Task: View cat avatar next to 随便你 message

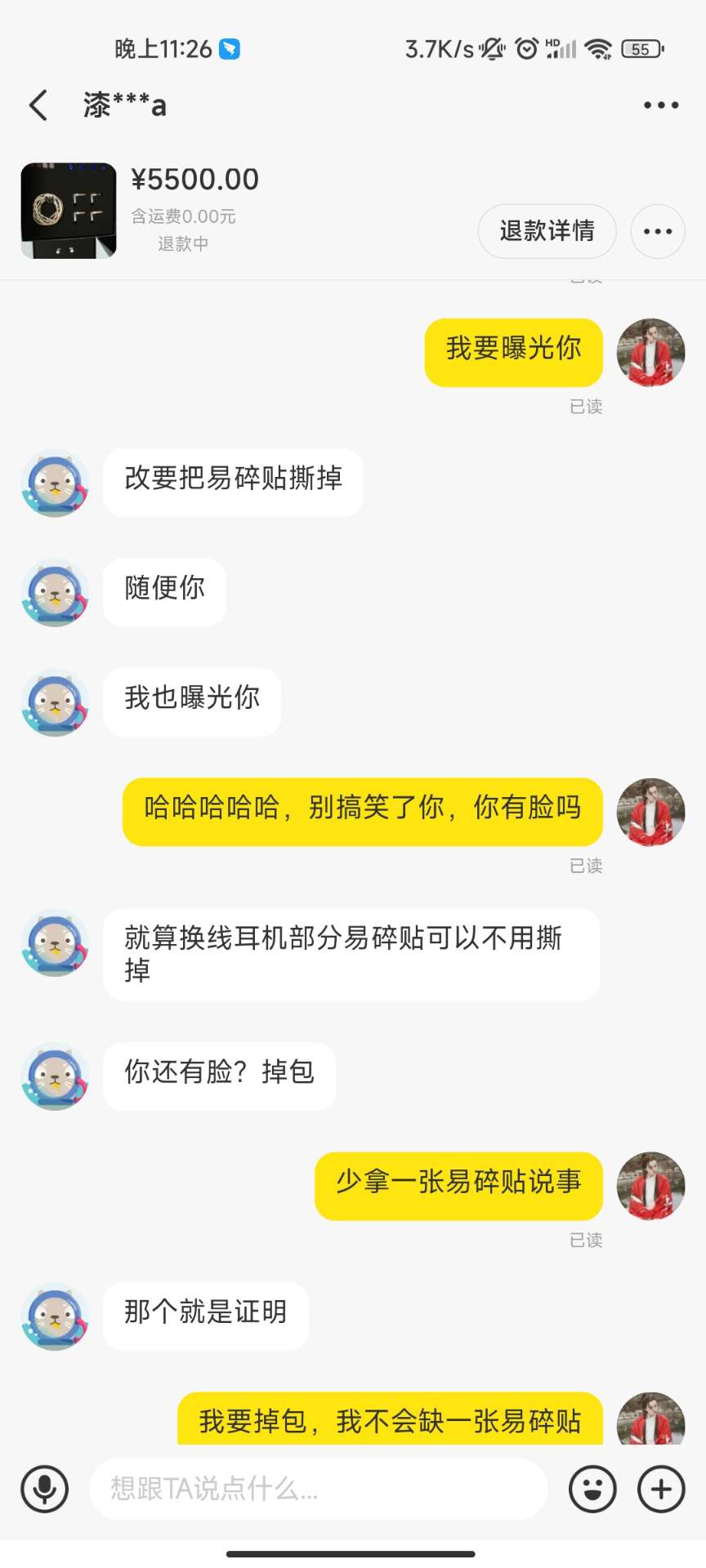Action: click(55, 592)
